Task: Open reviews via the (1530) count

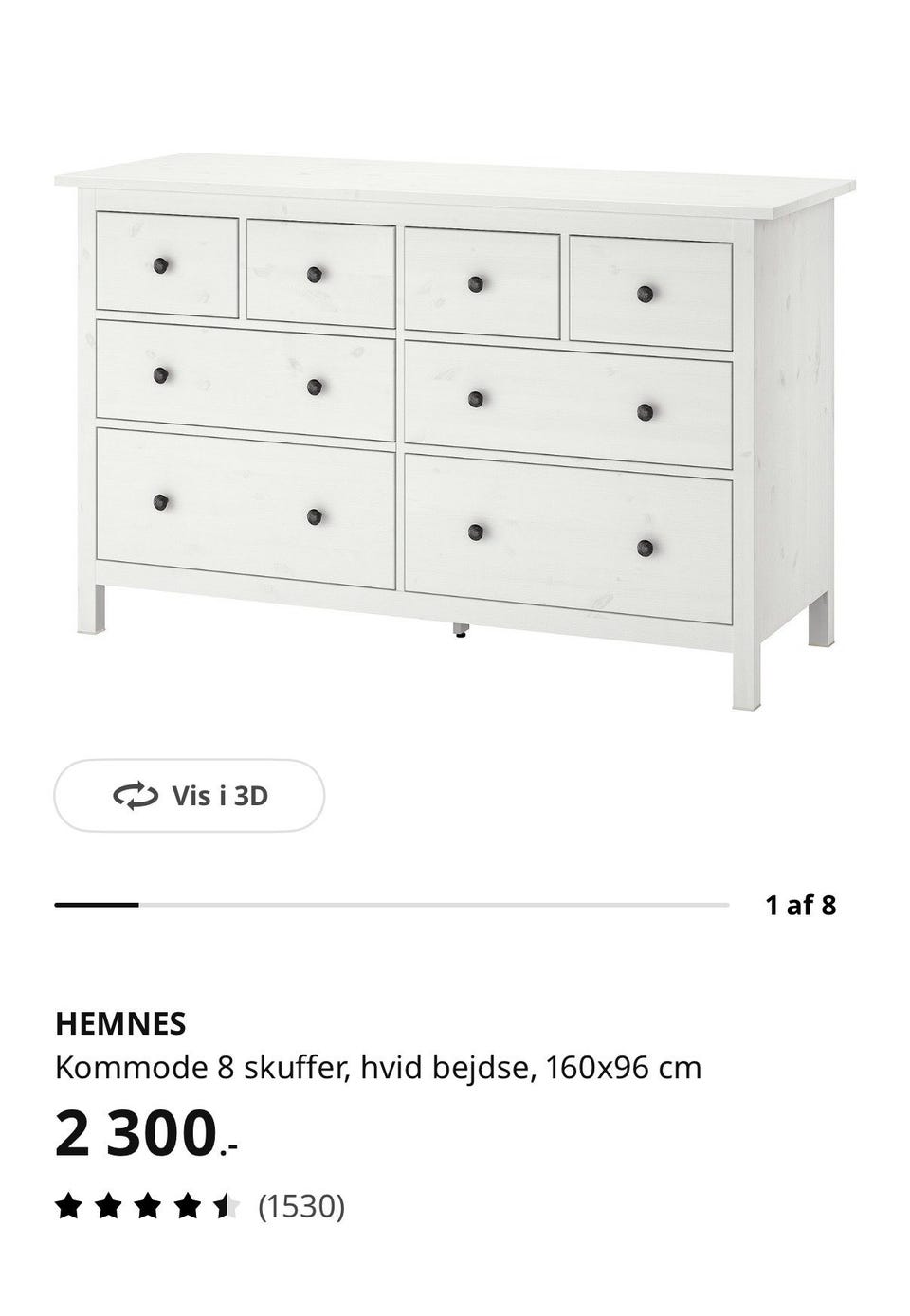Action: pyautogui.click(x=300, y=1208)
